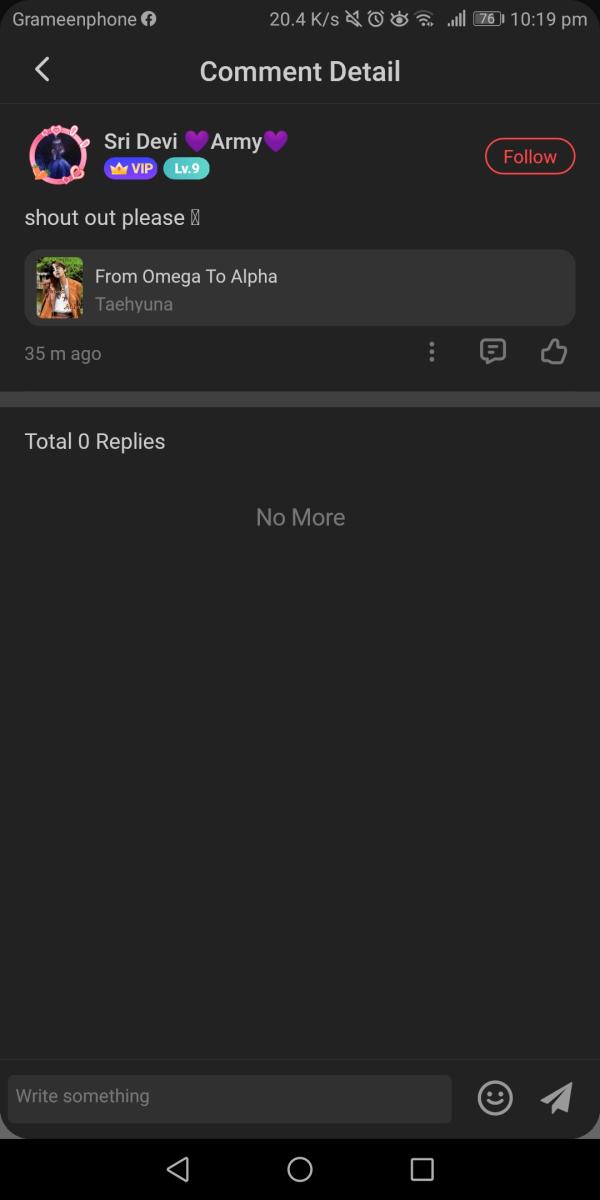The width and height of the screenshot is (600, 1200).
Task: Focus the Write something field
Action: pyautogui.click(x=230, y=1097)
